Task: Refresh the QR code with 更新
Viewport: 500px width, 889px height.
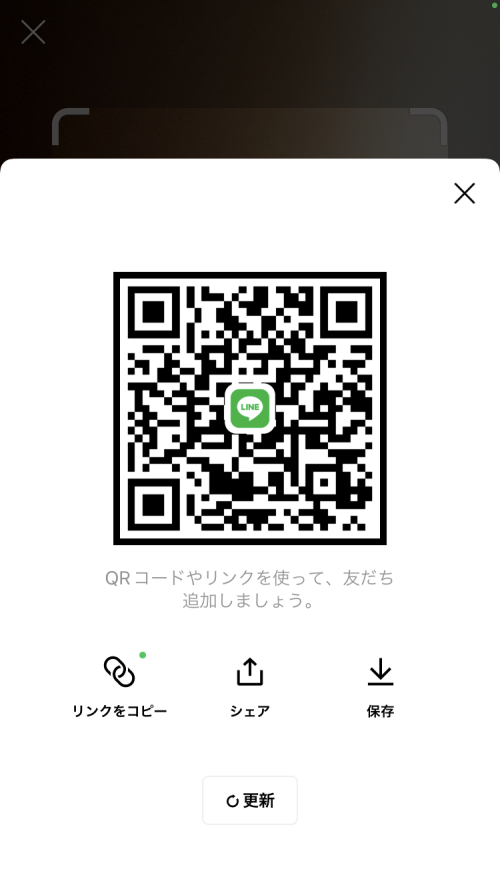Action: coord(250,800)
